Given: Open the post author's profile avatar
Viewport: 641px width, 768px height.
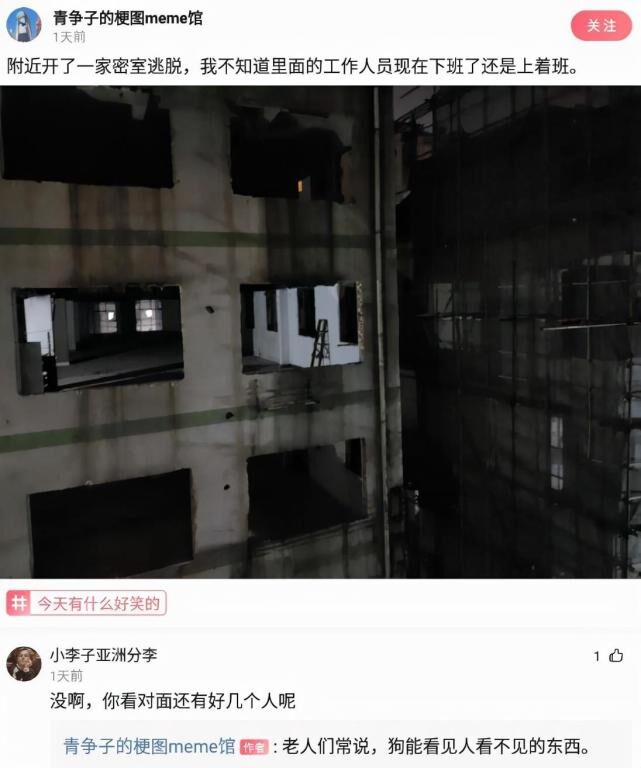Looking at the screenshot, I should coord(24,25).
